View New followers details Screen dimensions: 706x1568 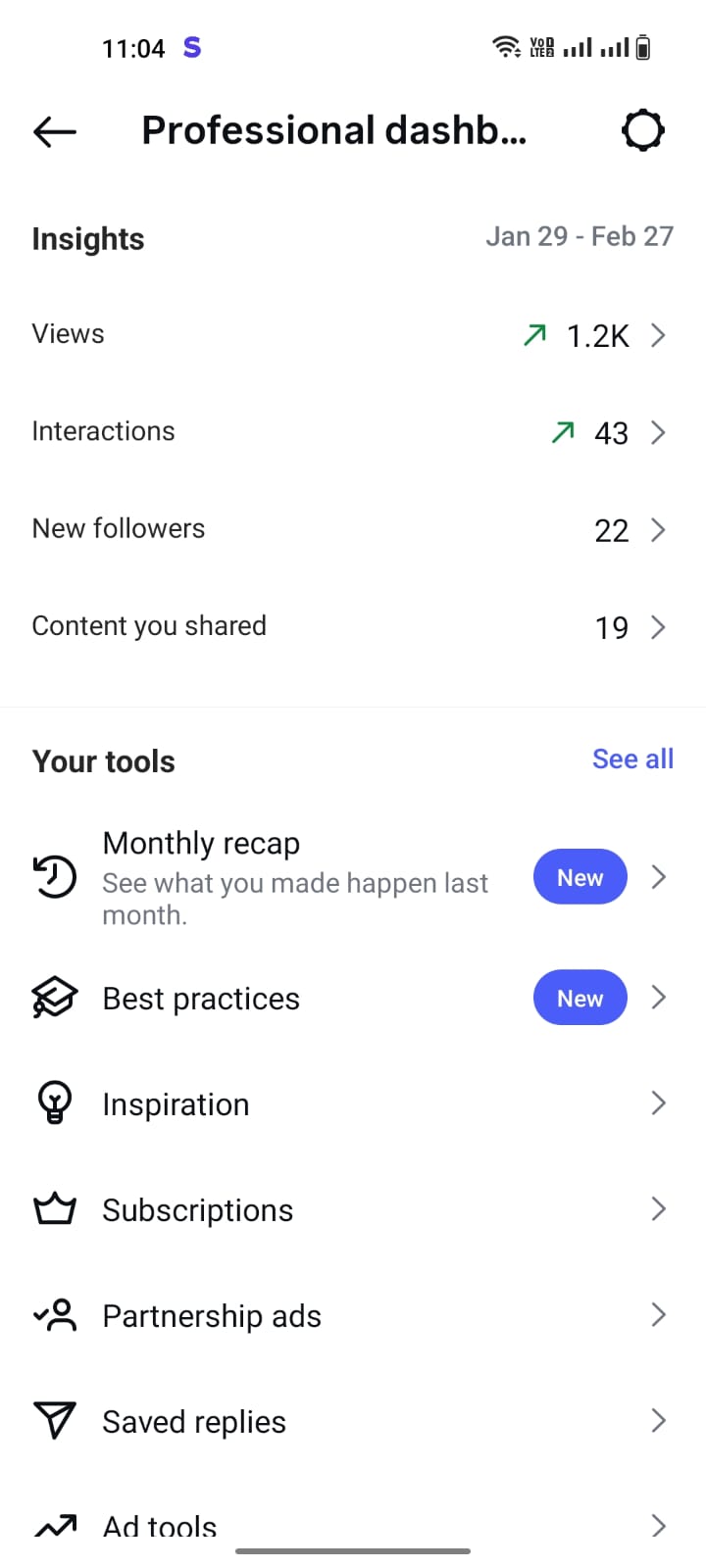353,529
